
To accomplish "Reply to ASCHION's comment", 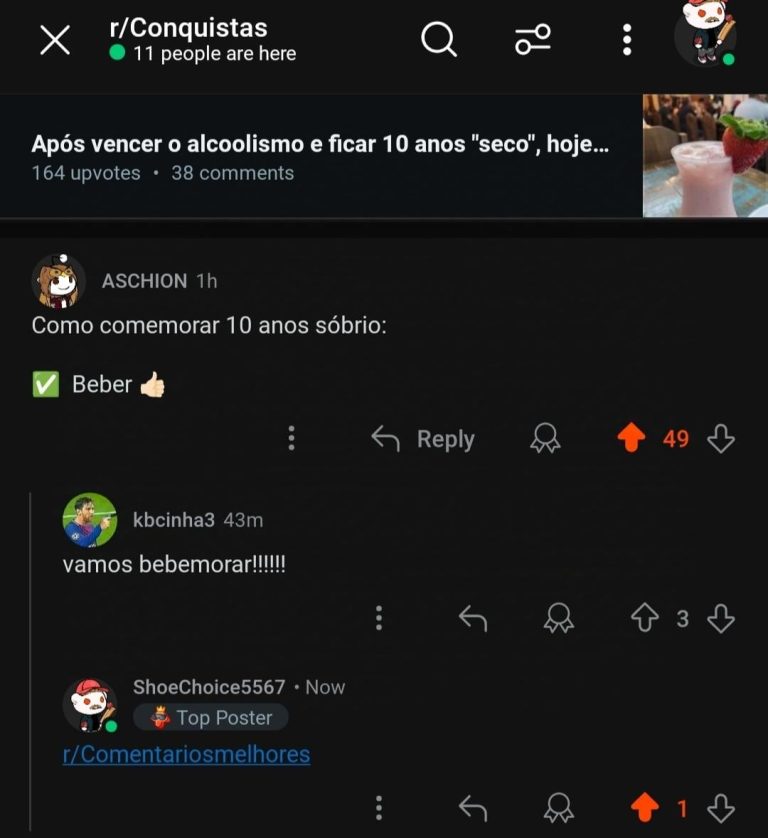I will 423,438.
